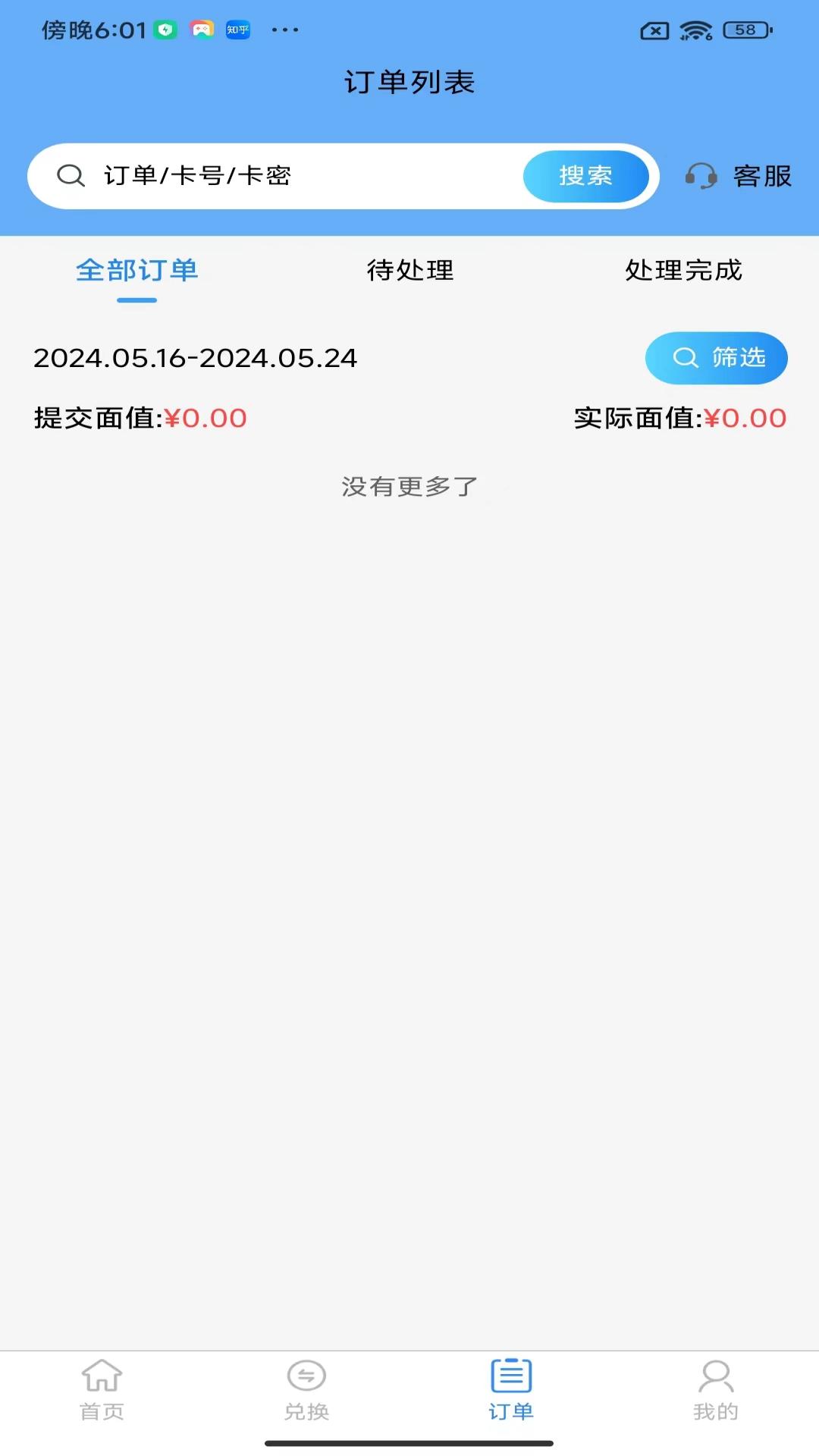This screenshot has width=819, height=1456.
Task: Tap the Wi-Fi signal icon in status bar
Action: tap(695, 29)
